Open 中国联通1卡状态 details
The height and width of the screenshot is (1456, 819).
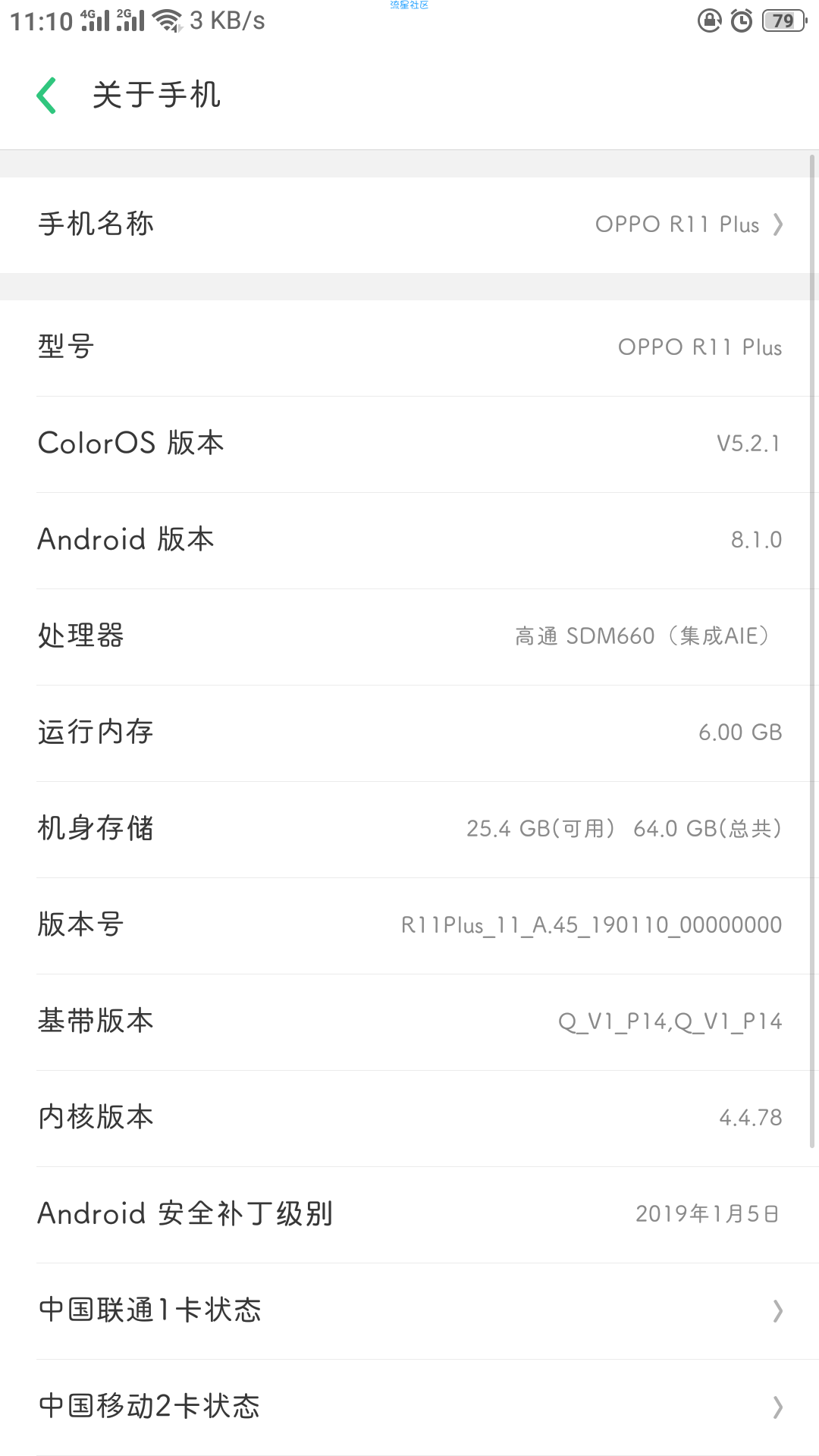click(409, 1310)
